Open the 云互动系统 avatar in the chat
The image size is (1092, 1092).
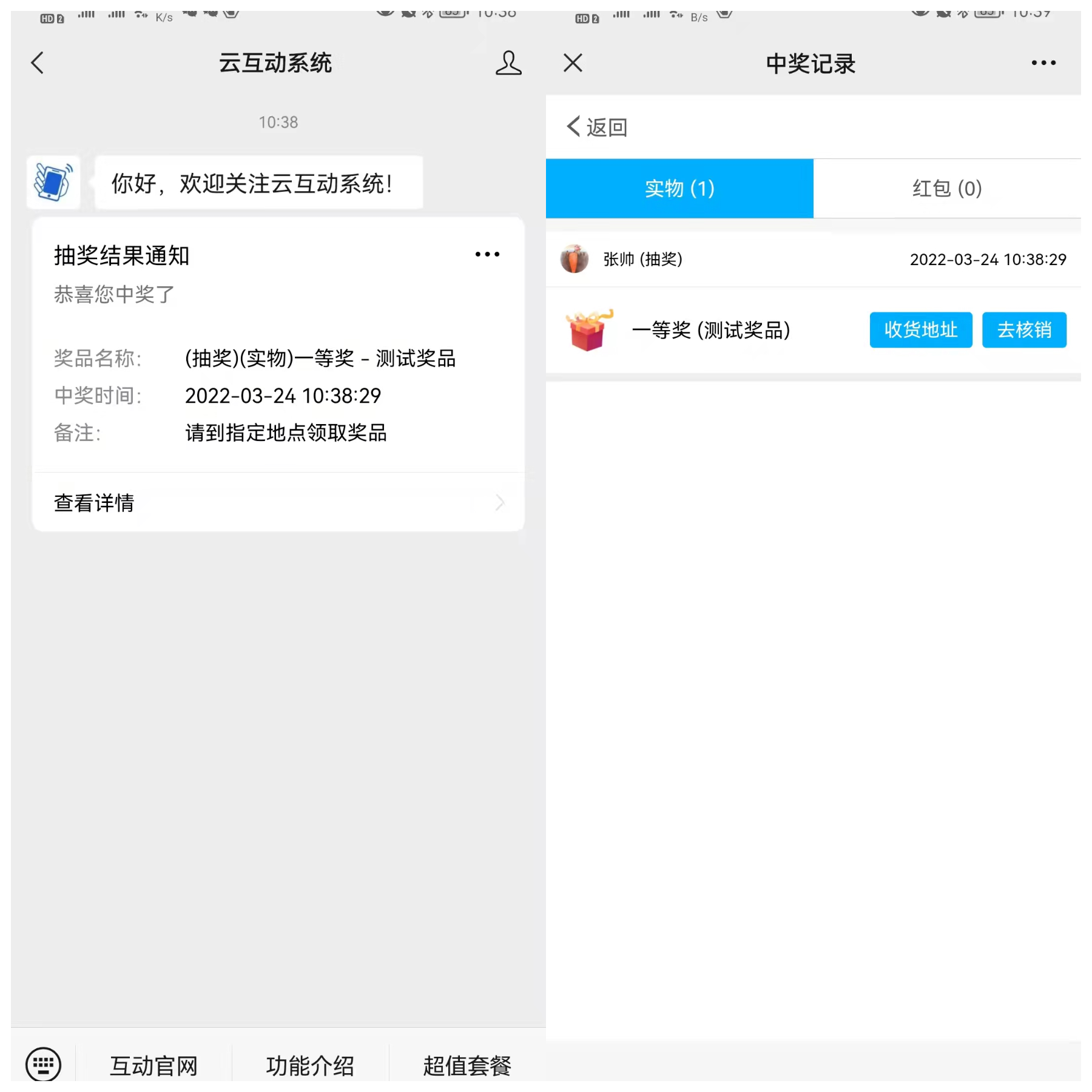click(x=53, y=182)
